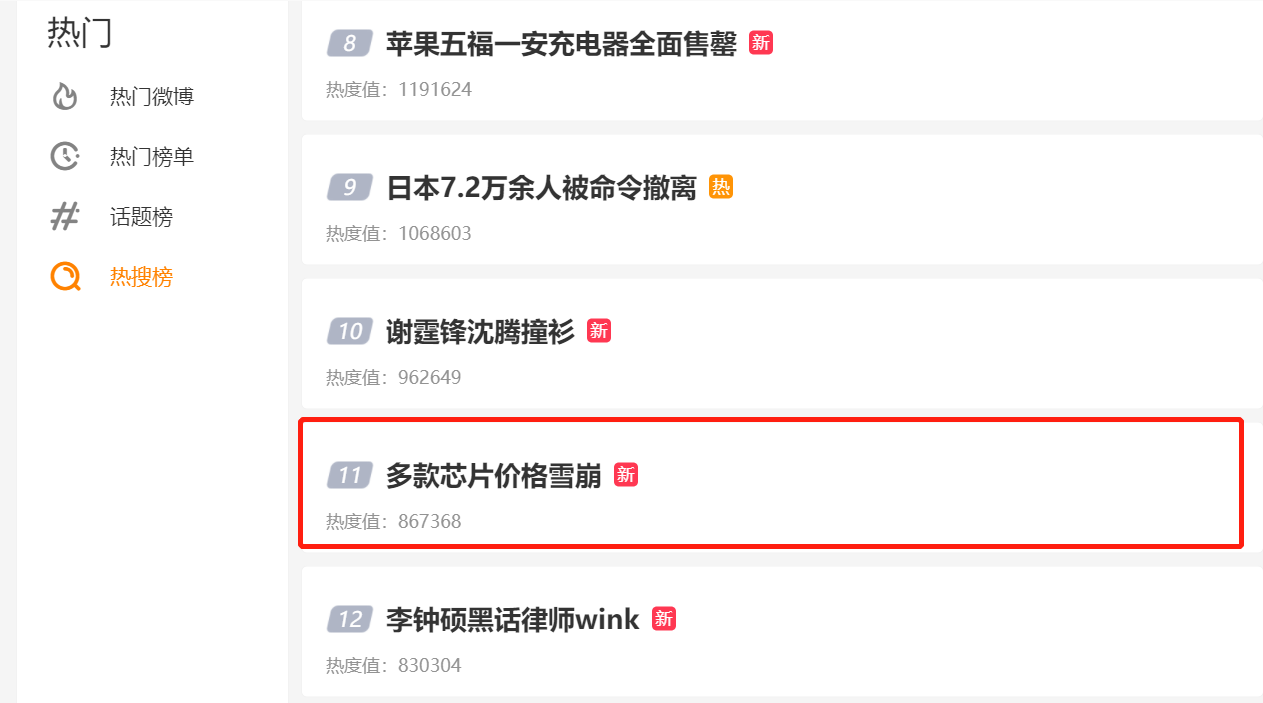This screenshot has width=1263, height=703.
Task: View hot search 谢霆锋沈腾撞衫
Action: pos(480,332)
